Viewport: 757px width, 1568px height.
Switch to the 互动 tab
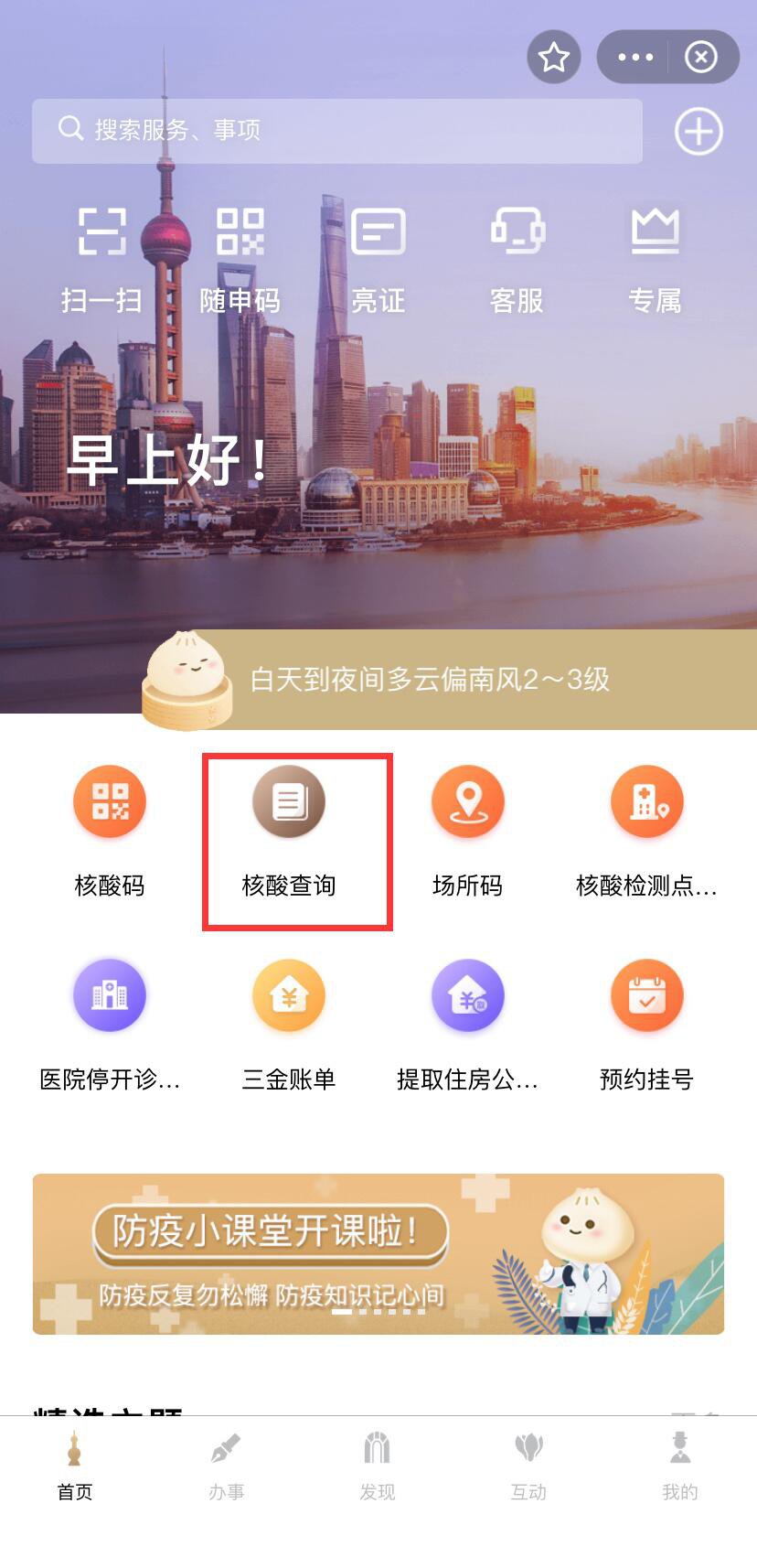[528, 1466]
